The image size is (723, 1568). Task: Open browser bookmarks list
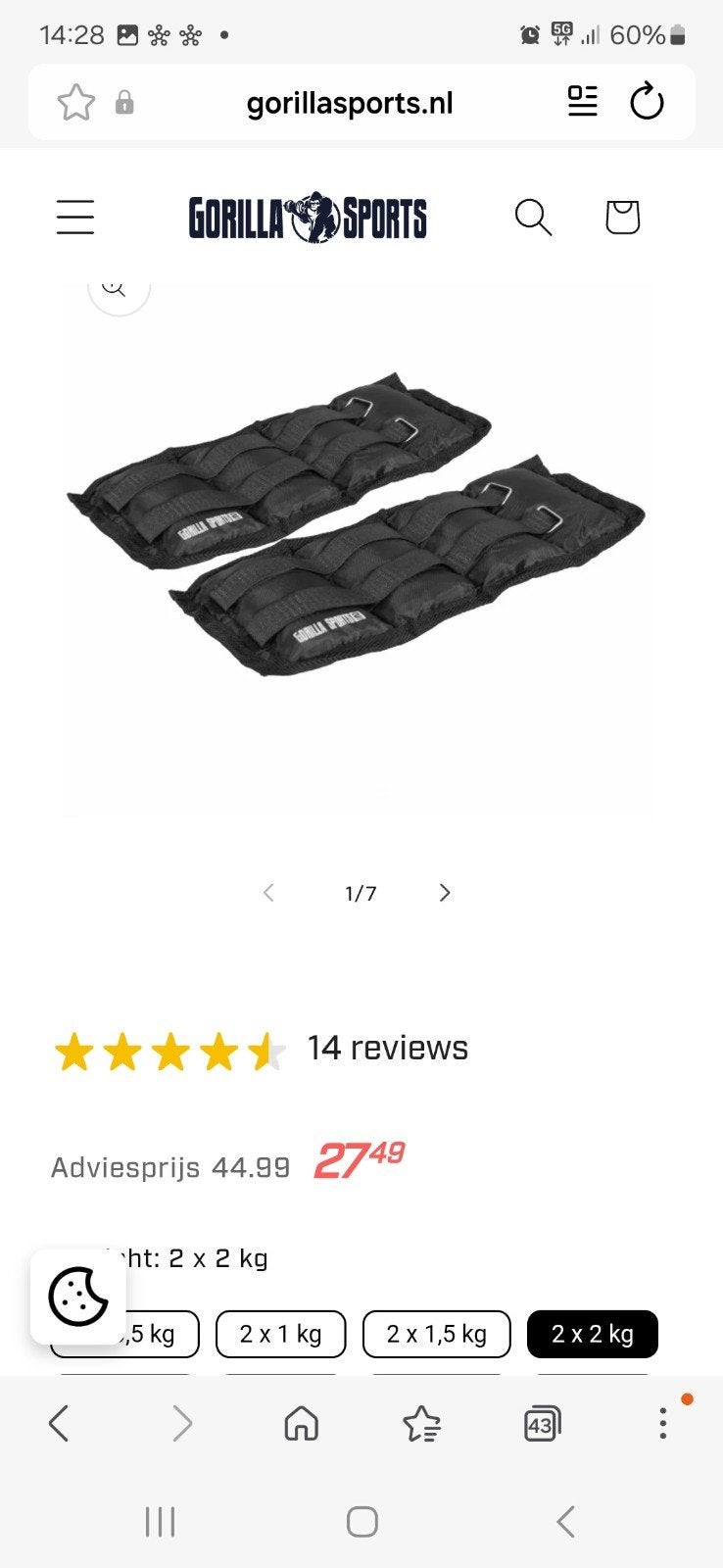421,1424
